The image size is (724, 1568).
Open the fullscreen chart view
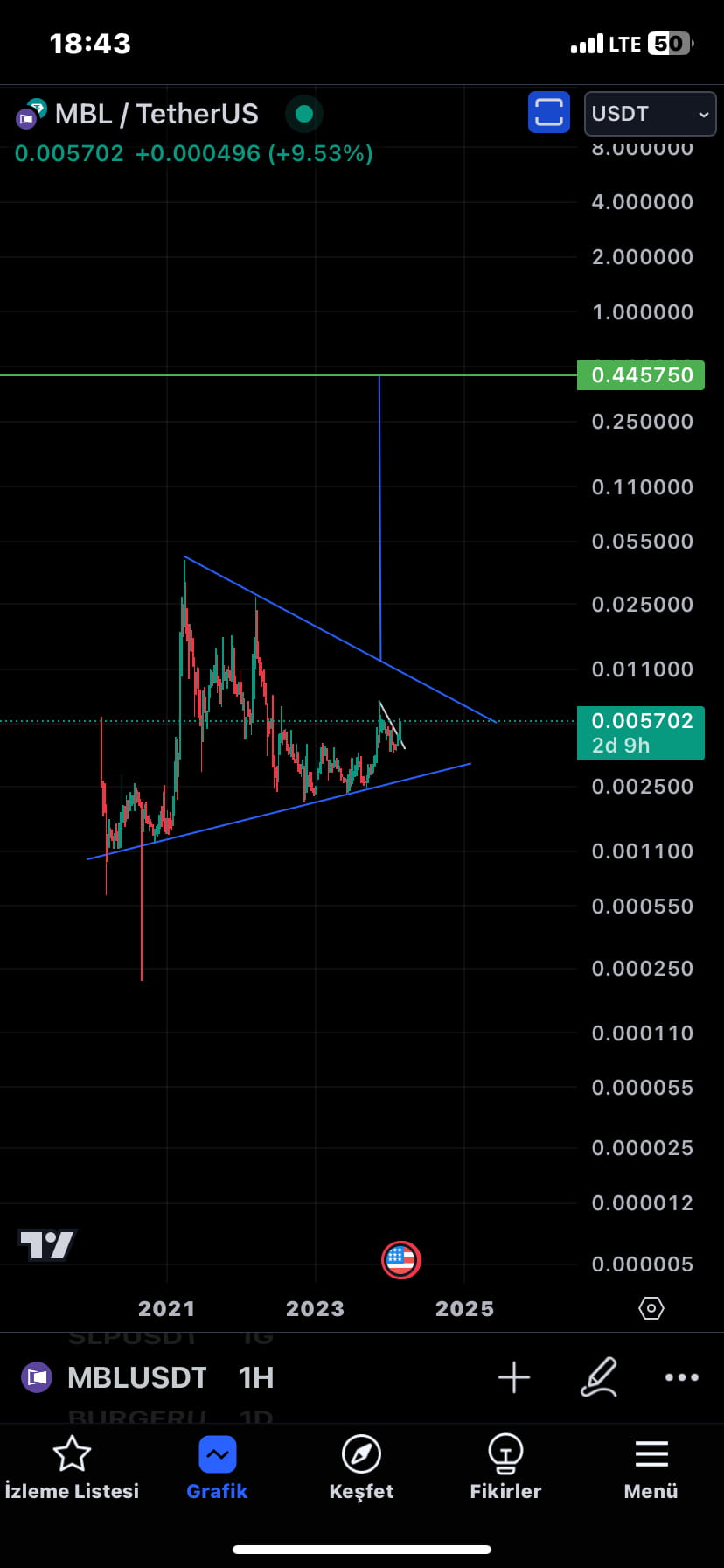(x=548, y=113)
